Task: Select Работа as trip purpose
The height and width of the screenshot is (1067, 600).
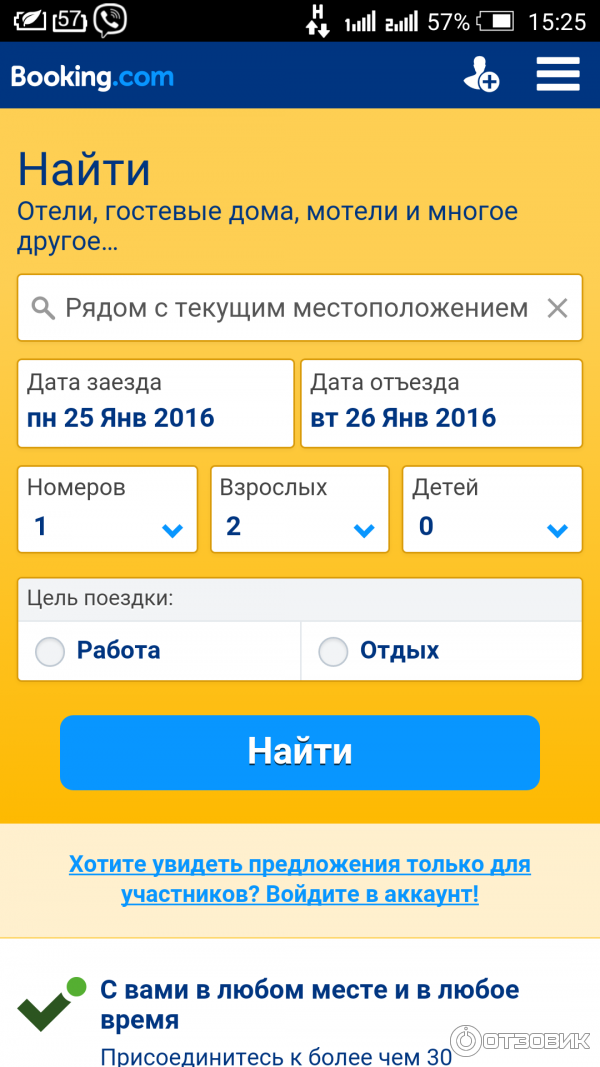Action: click(50, 652)
